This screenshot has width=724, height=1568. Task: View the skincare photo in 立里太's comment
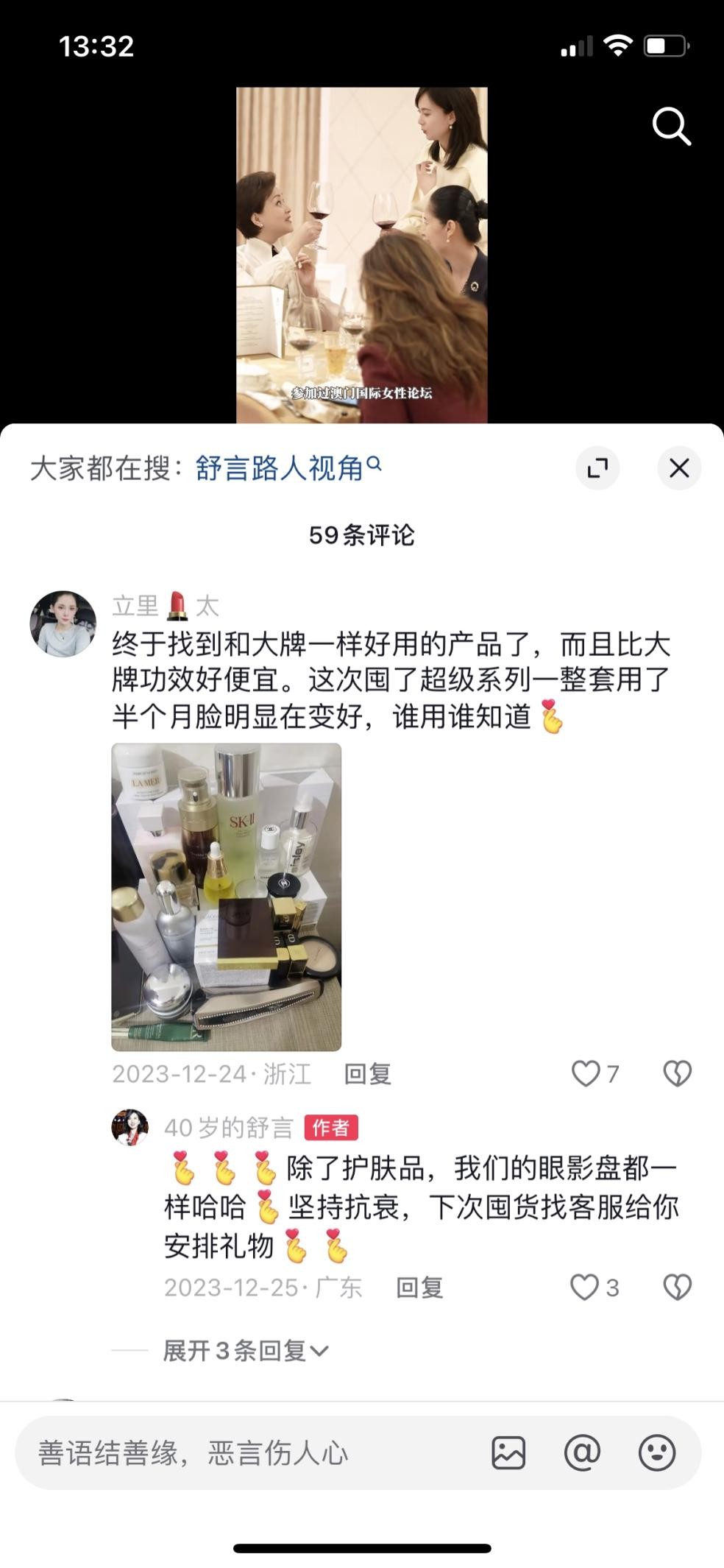click(x=227, y=897)
